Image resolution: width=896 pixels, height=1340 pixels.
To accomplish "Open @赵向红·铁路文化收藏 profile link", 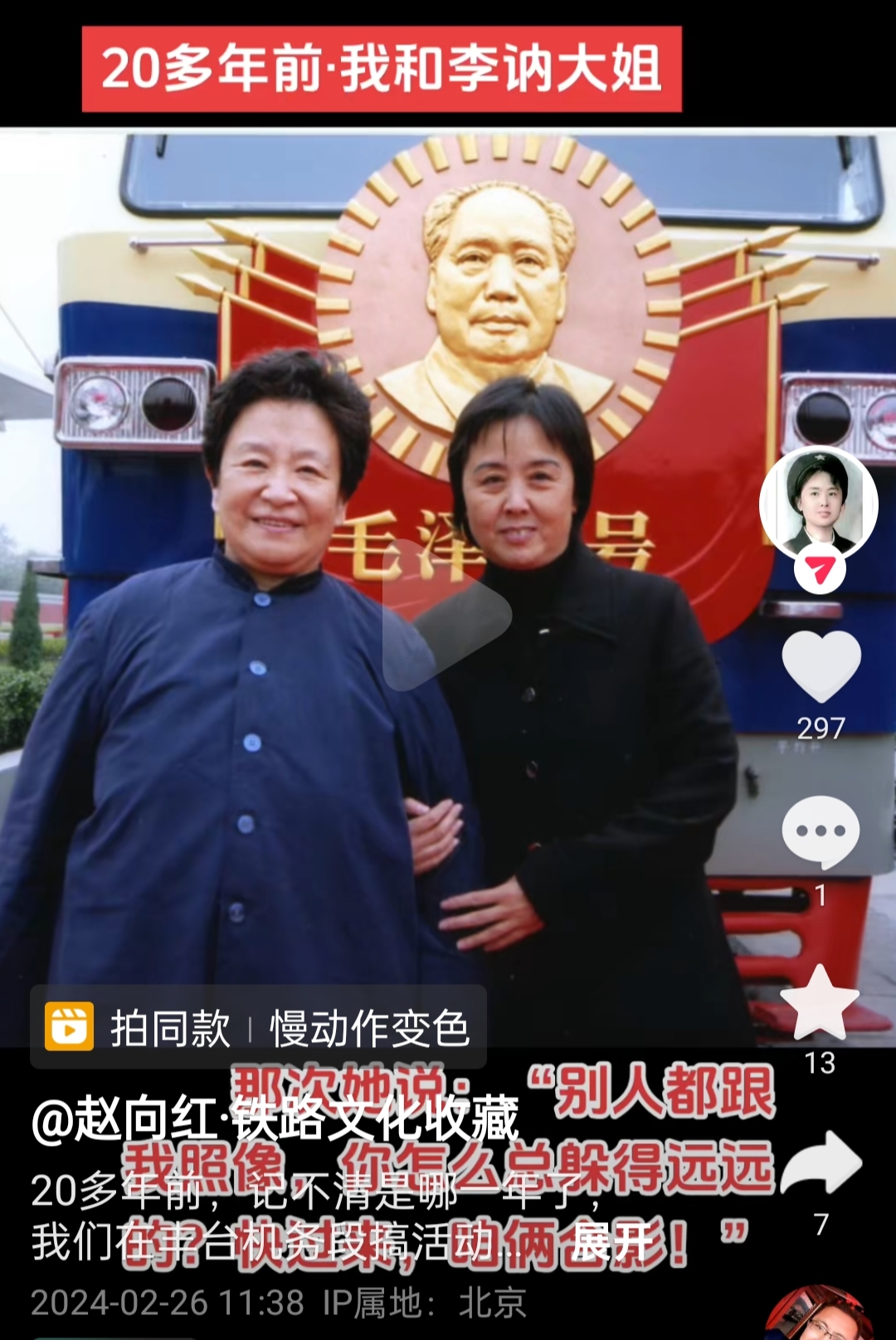I will [x=275, y=1119].
